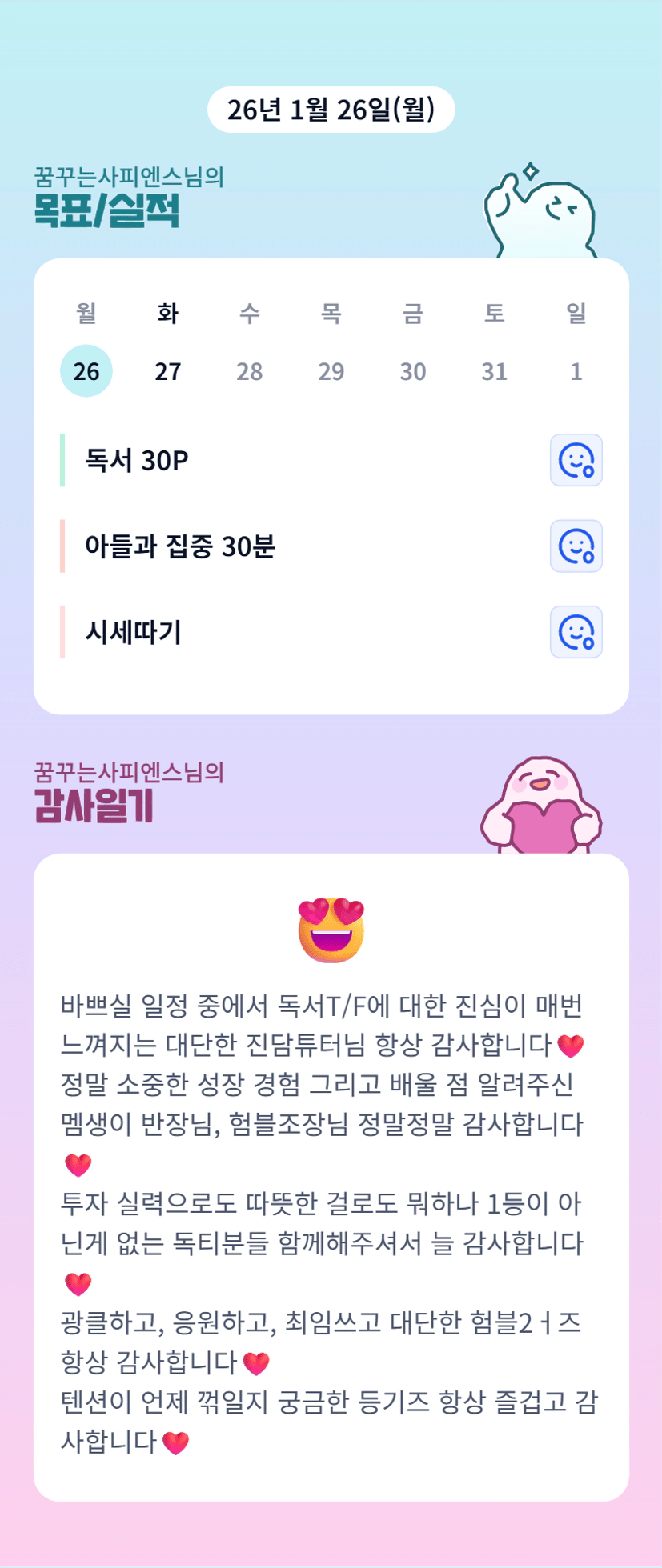Viewport: 662px width, 1568px height.
Task: Choose Wednesday the 28th
Action: click(250, 371)
